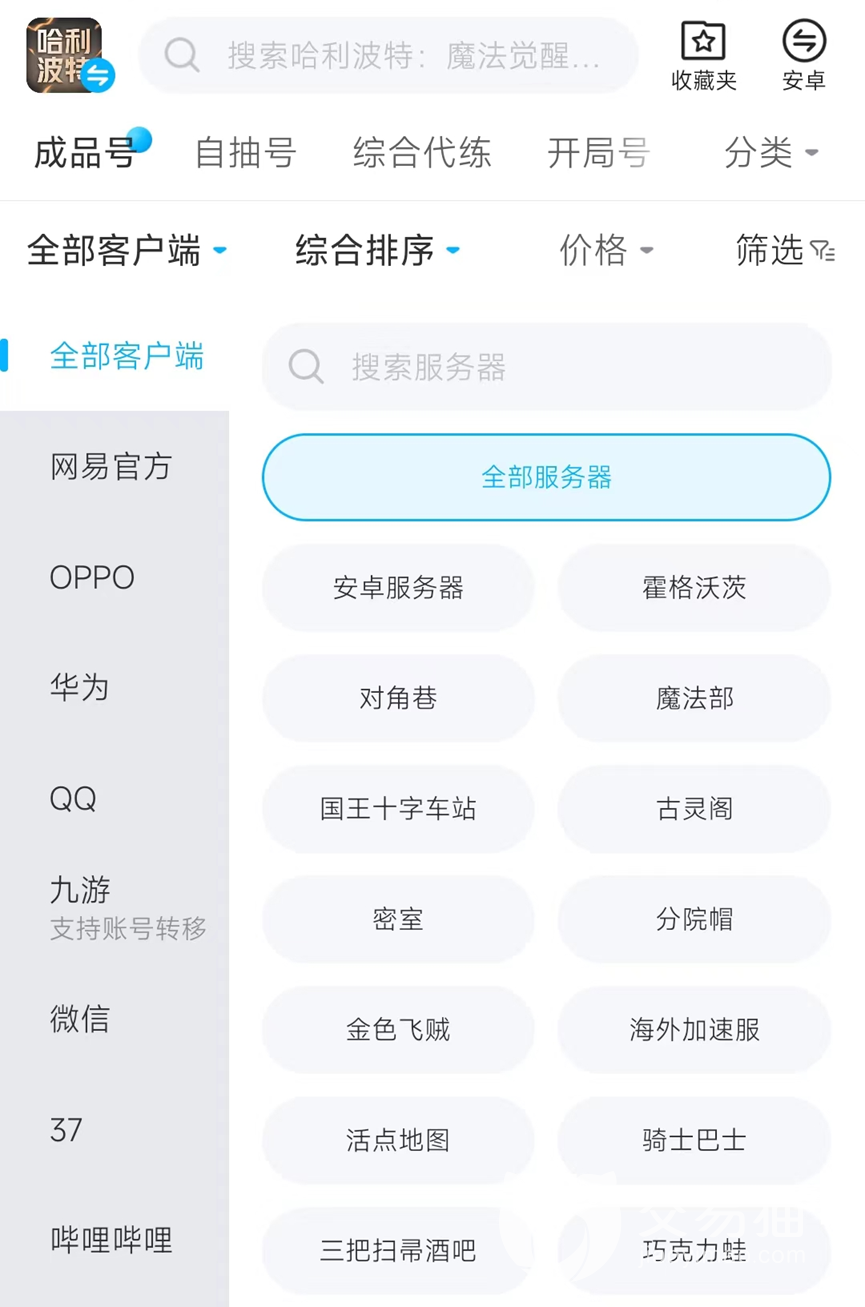865x1307 pixels.
Task: Open the 开局号 tab
Action: (x=598, y=153)
